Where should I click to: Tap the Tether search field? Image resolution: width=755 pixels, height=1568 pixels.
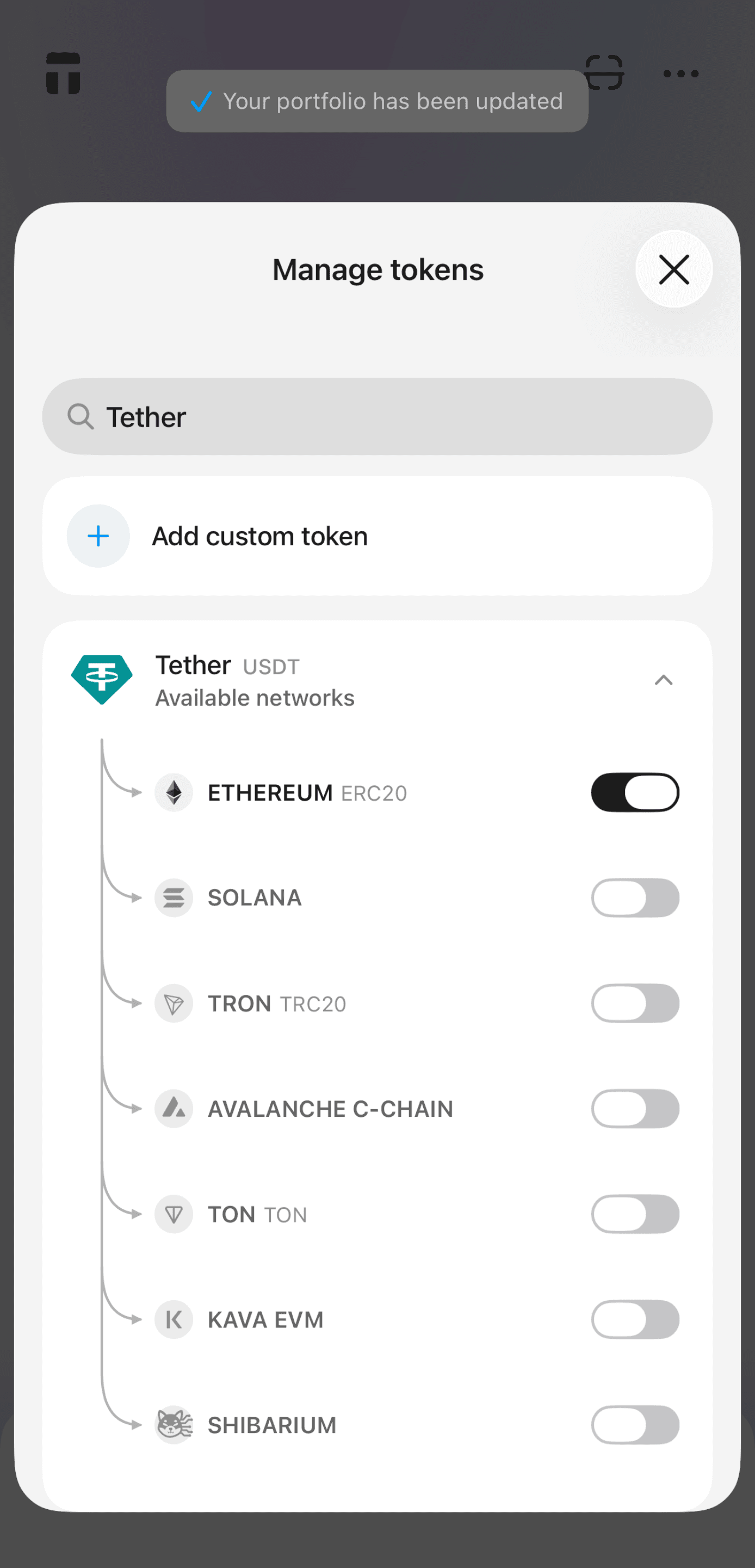point(377,416)
